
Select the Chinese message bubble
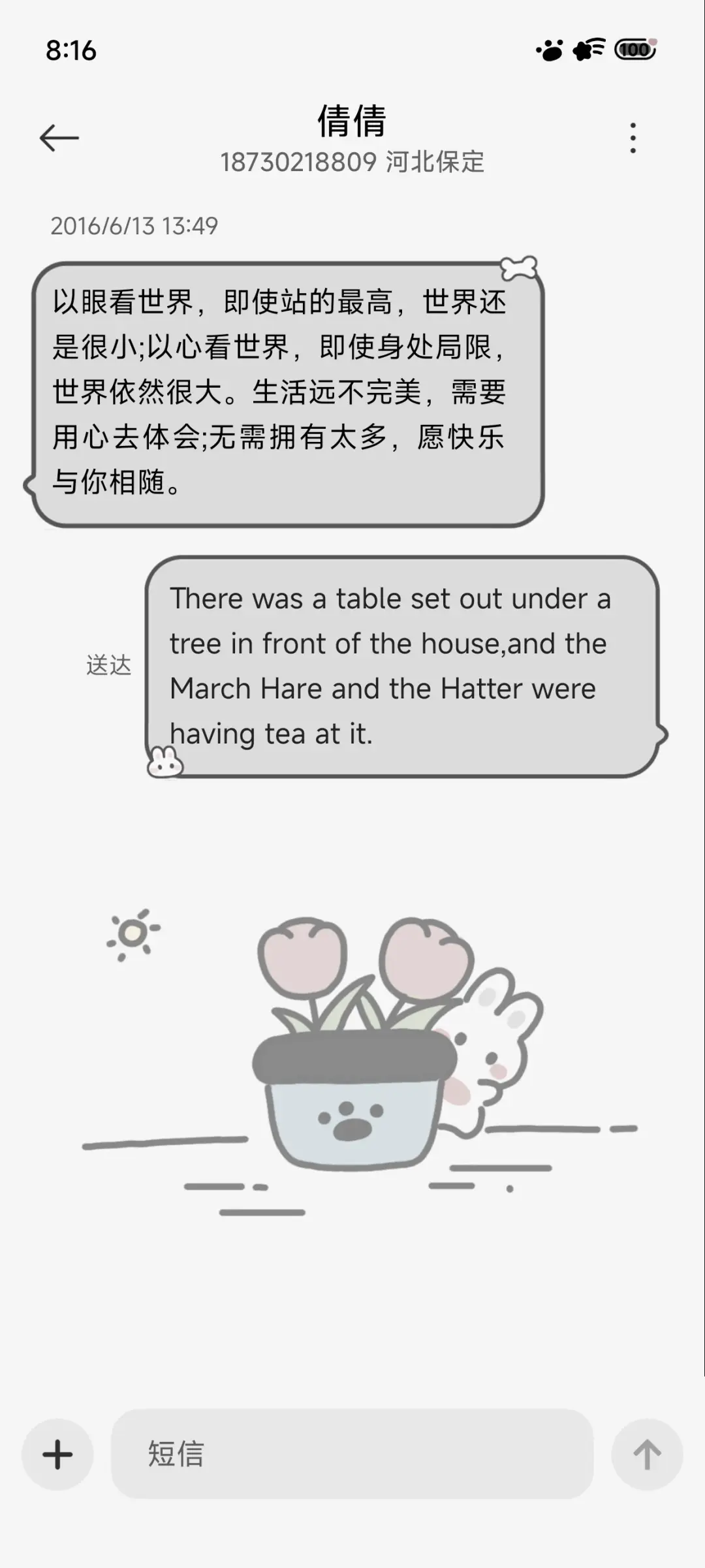(x=287, y=392)
